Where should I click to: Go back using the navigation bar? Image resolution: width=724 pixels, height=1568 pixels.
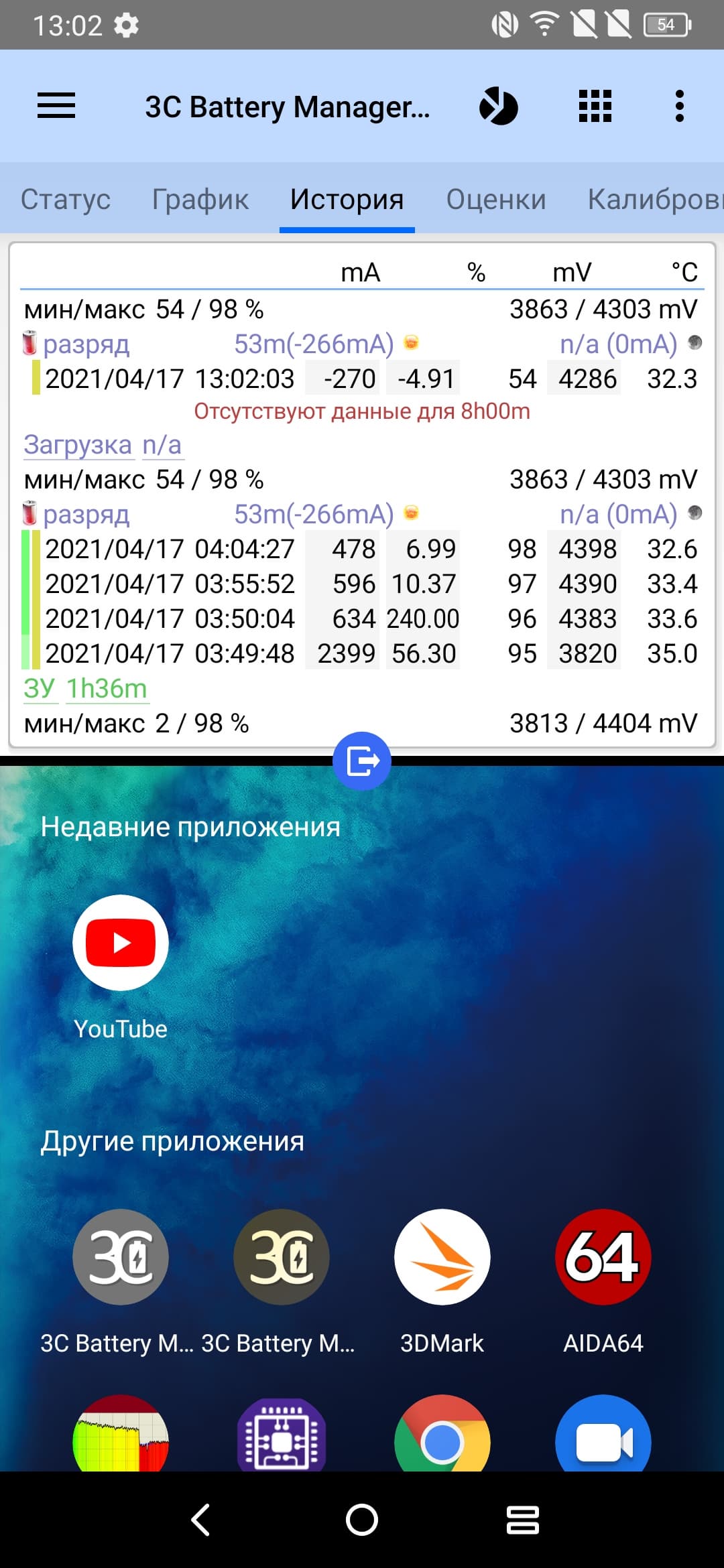(200, 1520)
